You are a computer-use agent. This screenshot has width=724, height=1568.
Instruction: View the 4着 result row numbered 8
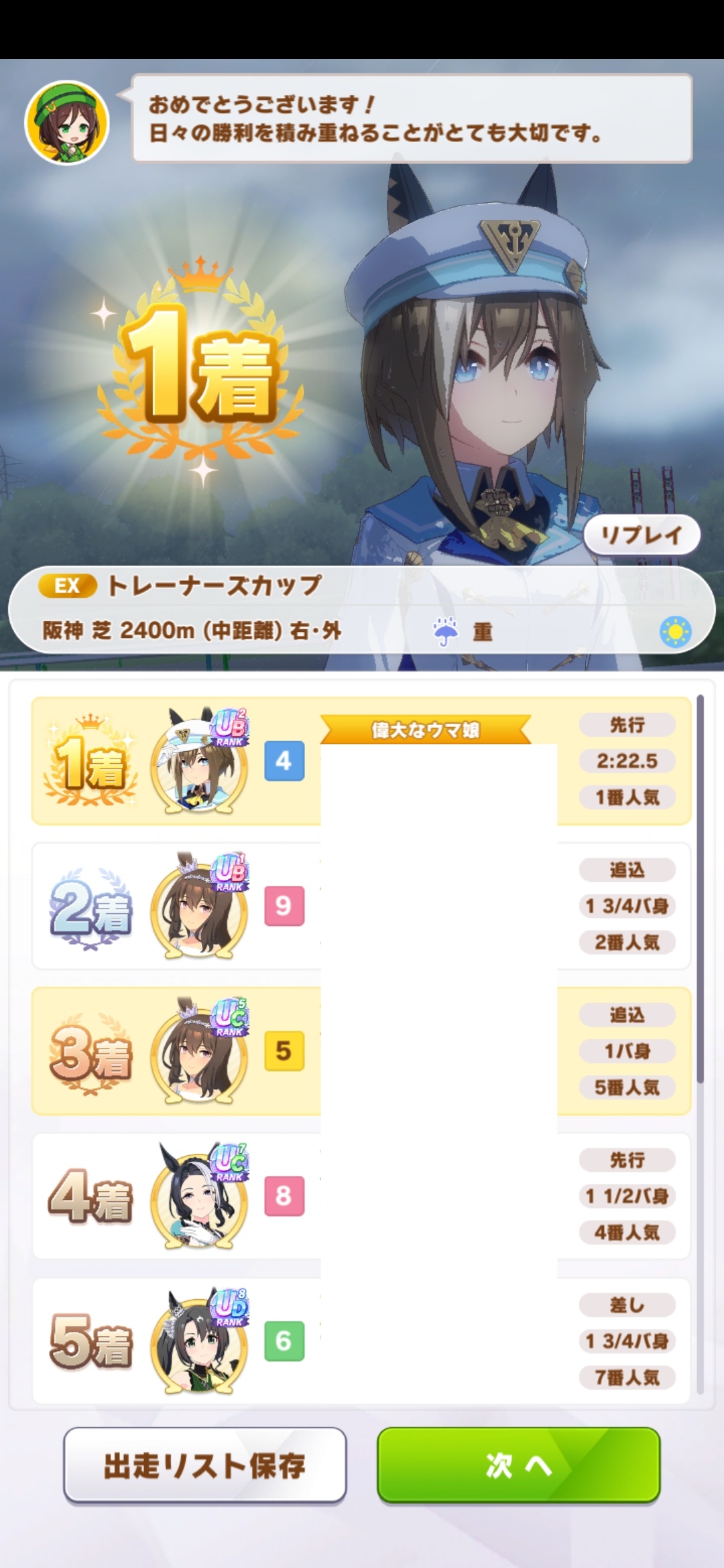(361, 1196)
